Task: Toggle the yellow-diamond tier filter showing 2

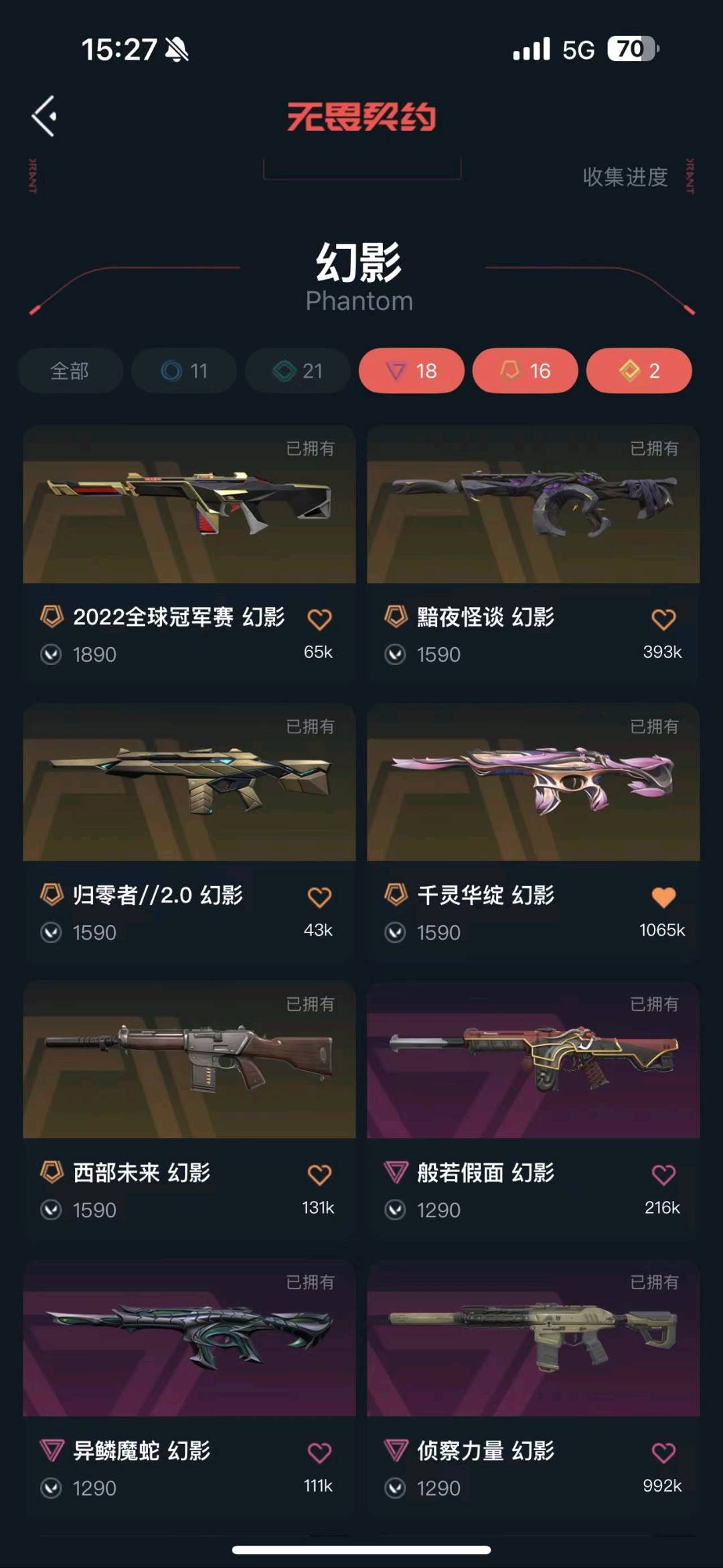Action: point(639,370)
